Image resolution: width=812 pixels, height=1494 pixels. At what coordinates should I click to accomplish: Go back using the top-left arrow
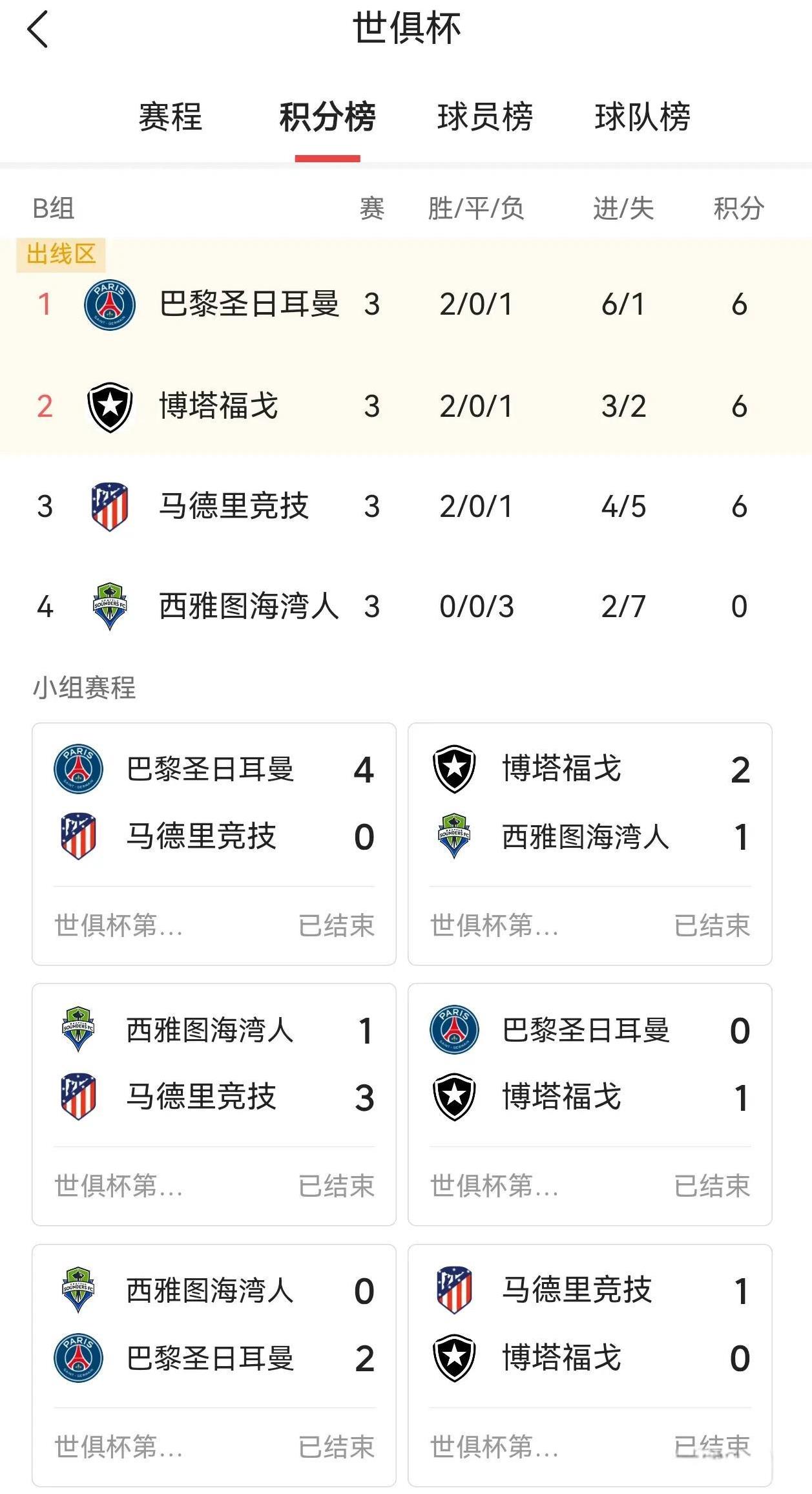tap(37, 30)
